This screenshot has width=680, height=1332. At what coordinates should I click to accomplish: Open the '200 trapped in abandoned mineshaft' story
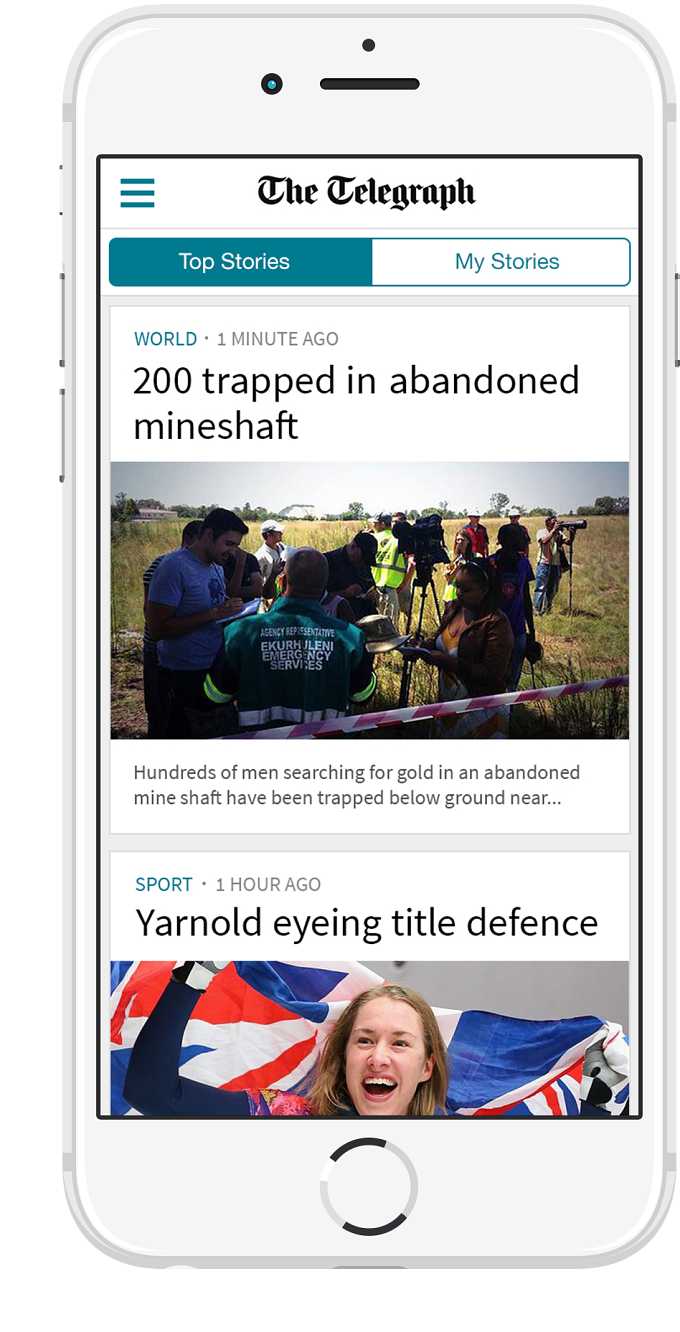click(x=356, y=403)
